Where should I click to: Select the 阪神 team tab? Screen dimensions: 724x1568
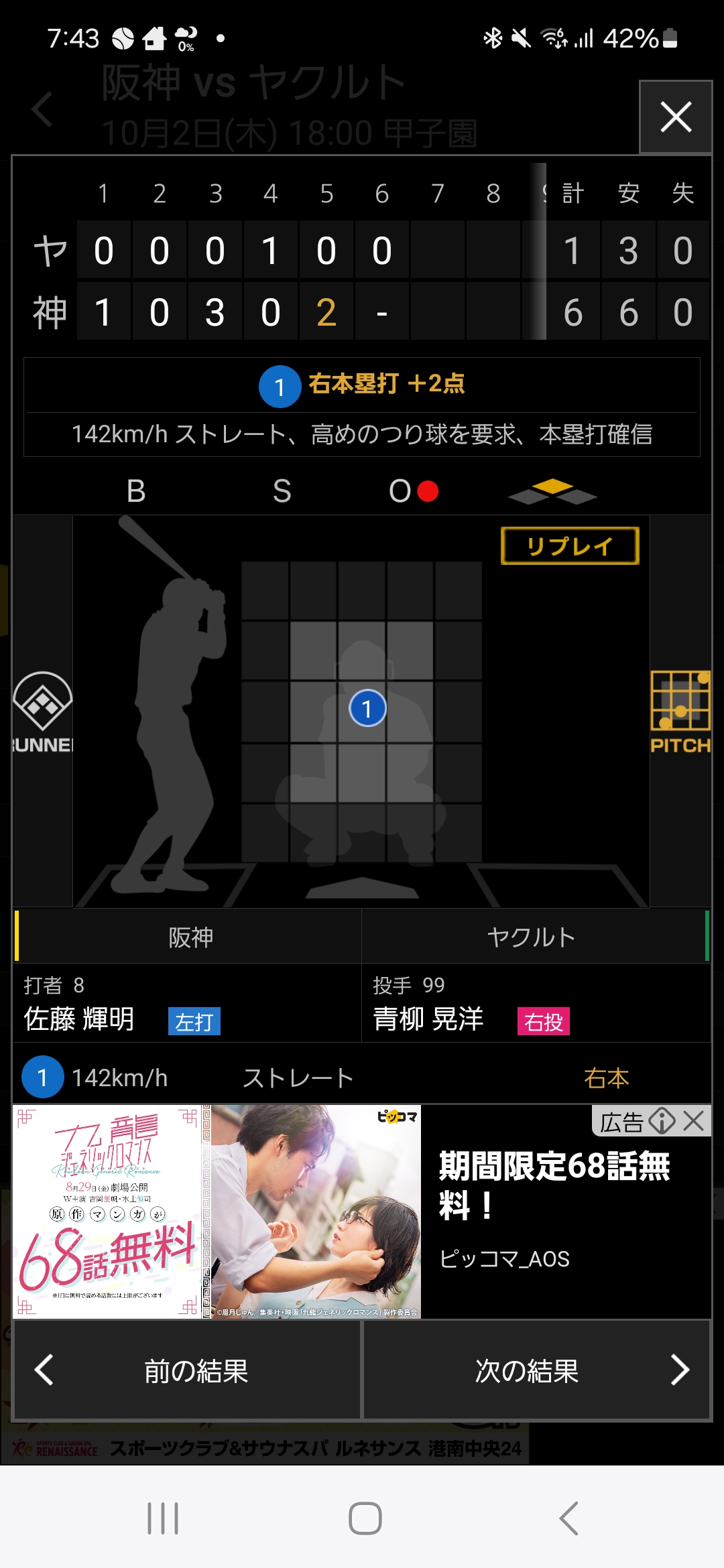(190, 937)
